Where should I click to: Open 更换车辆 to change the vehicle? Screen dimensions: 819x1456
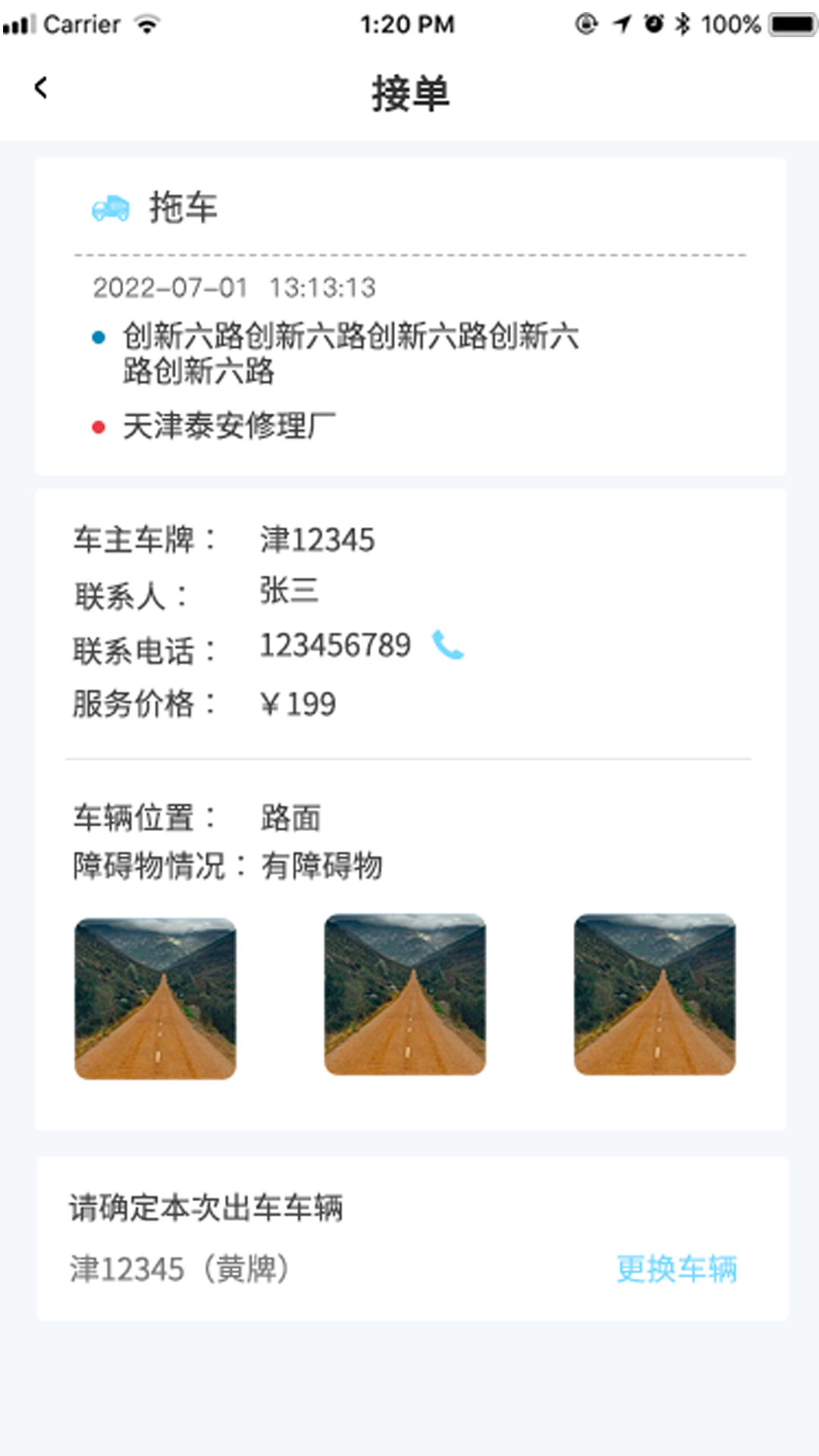680,1266
